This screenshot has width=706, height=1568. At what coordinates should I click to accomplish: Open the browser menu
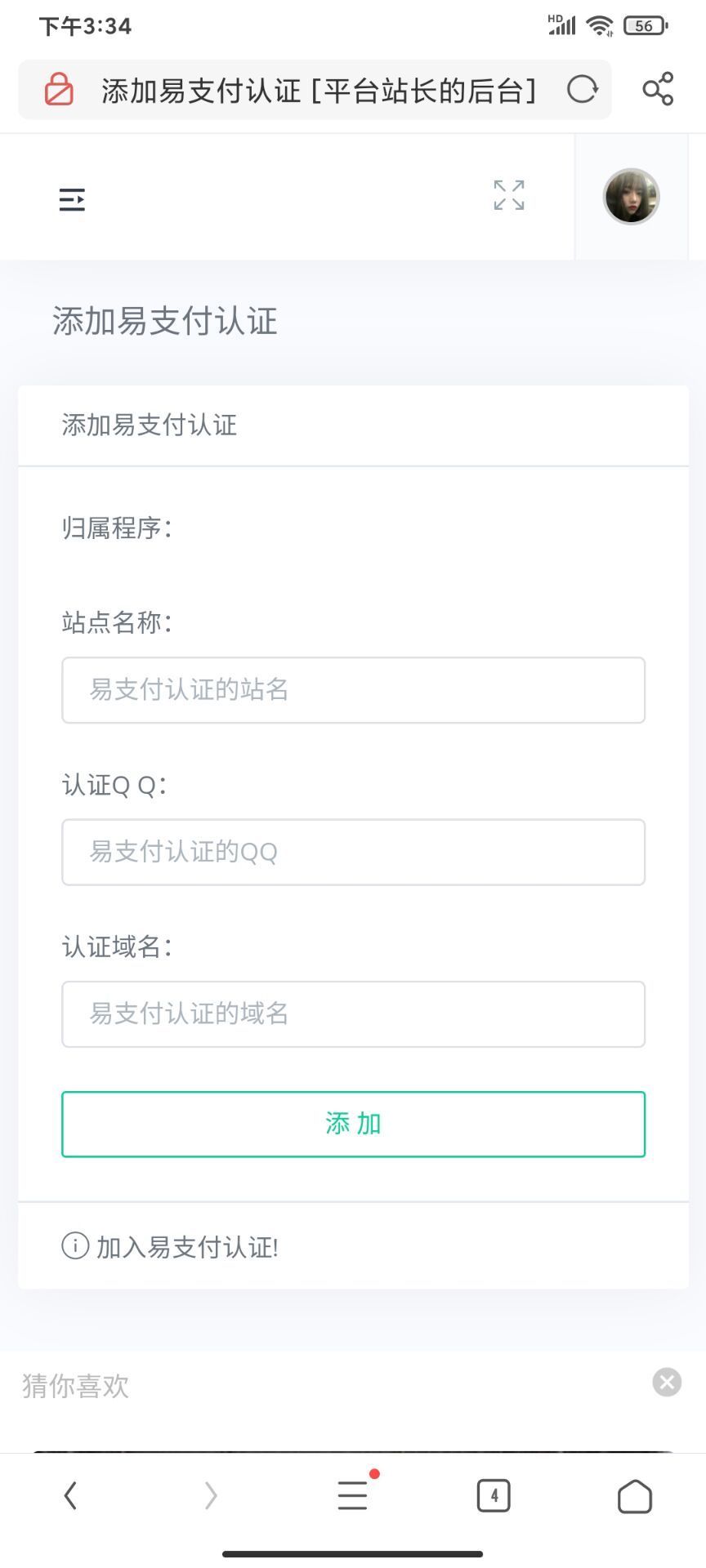[x=353, y=1496]
